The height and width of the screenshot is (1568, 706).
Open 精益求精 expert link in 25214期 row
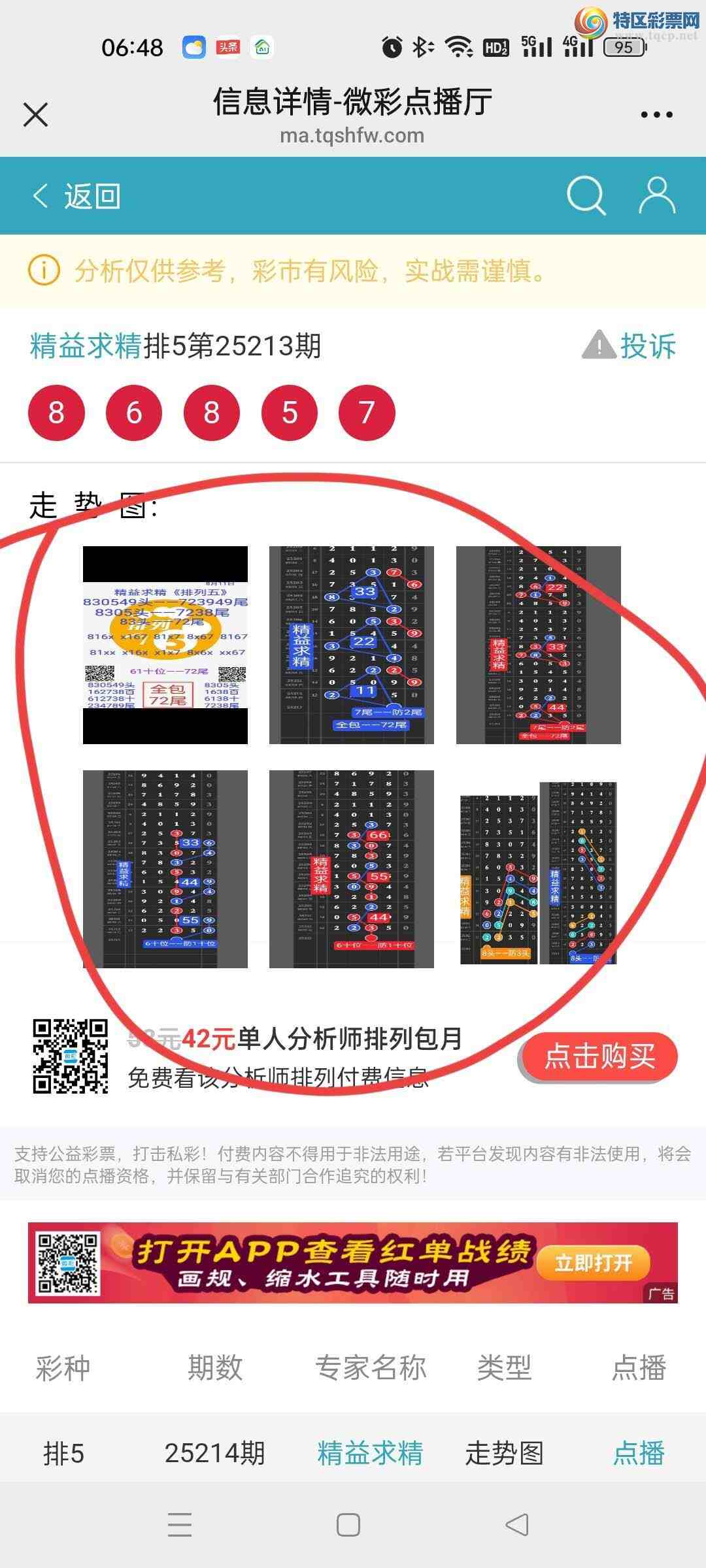pos(370,1454)
